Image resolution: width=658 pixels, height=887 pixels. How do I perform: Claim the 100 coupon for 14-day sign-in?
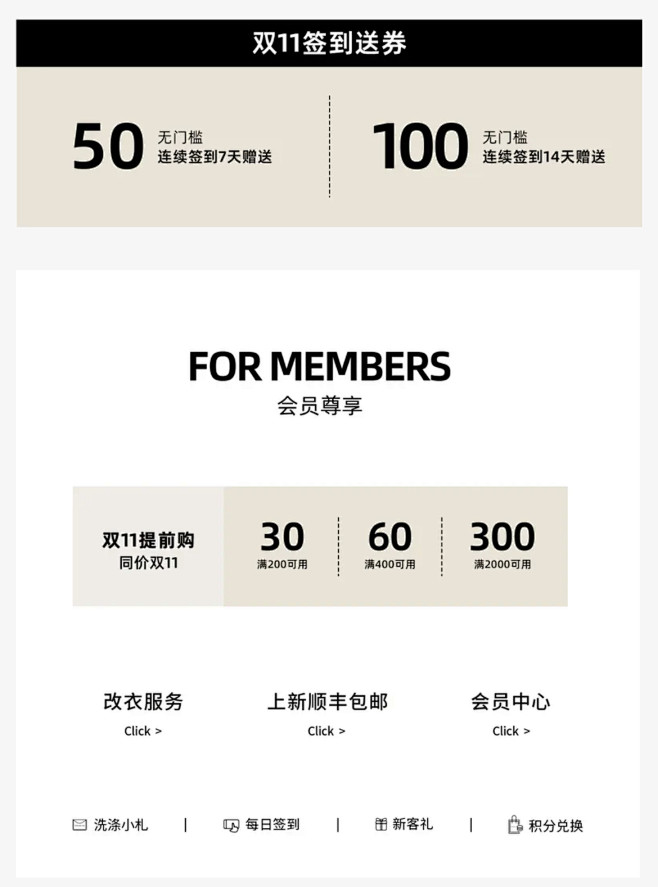(x=488, y=147)
